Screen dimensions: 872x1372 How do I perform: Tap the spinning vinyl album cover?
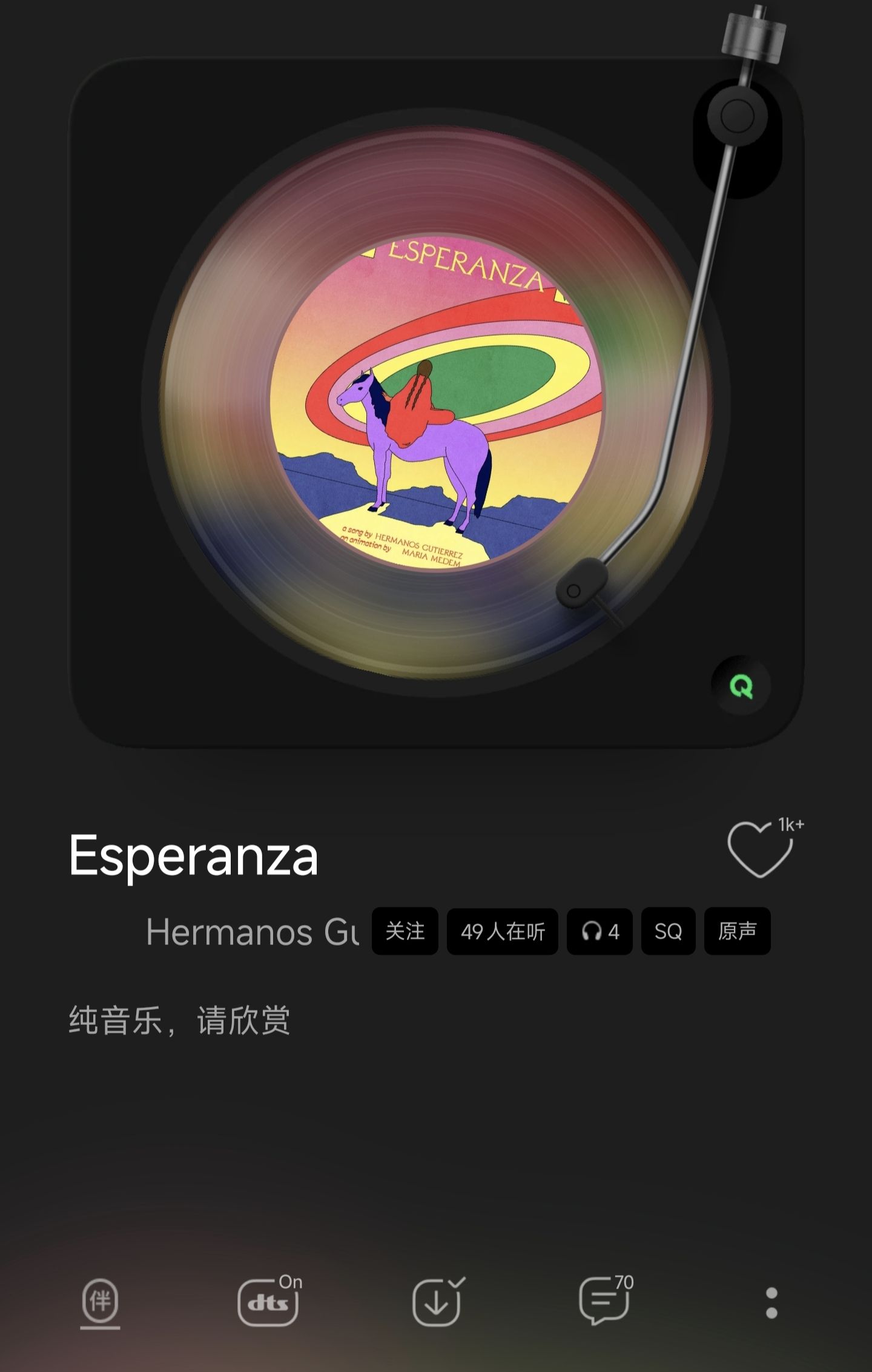click(436, 403)
